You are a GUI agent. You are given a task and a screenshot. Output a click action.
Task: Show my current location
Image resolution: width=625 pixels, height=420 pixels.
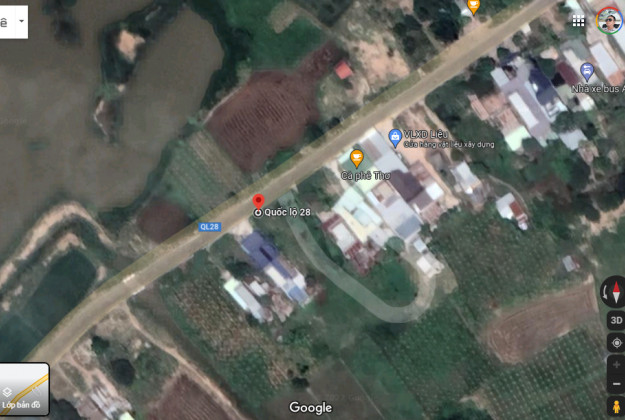click(615, 344)
